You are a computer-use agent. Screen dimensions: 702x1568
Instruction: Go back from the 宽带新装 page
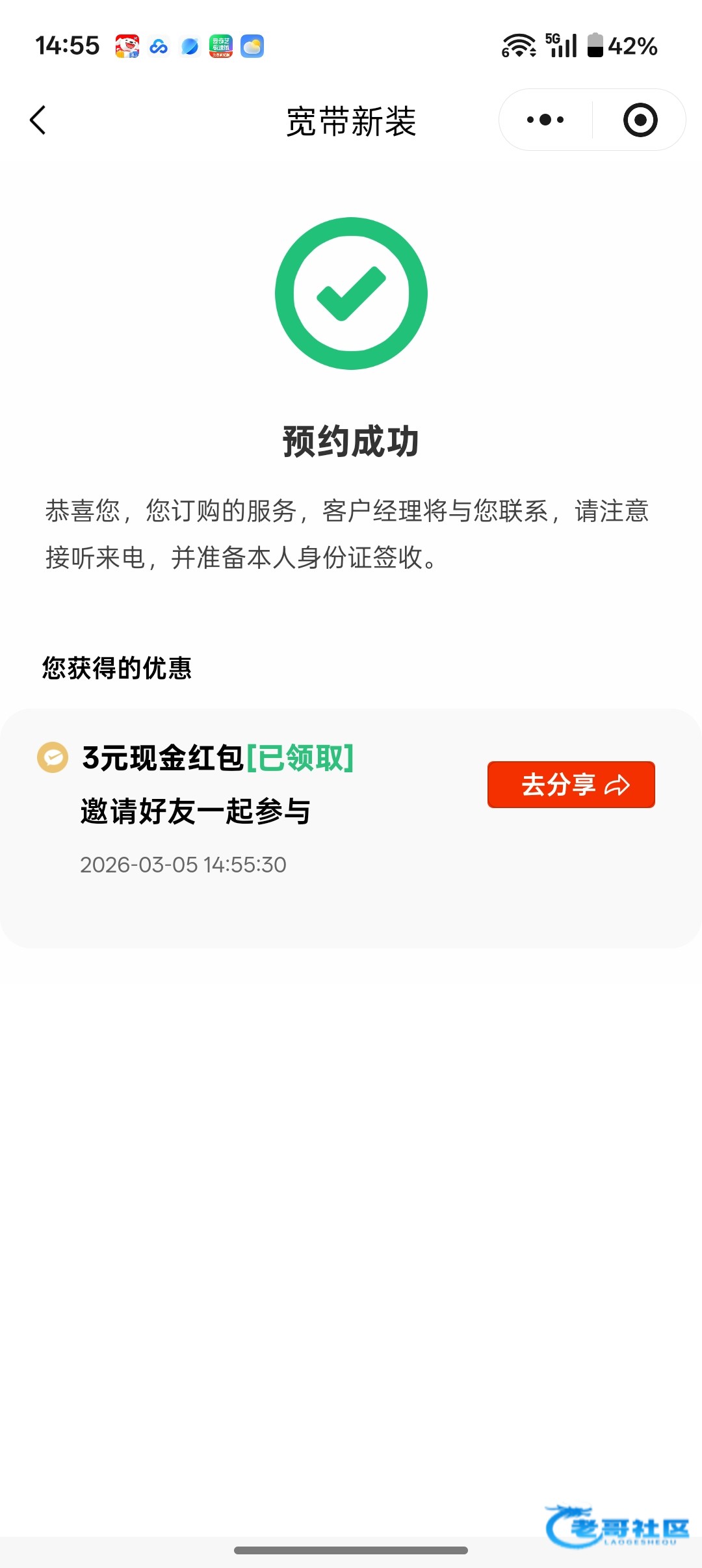(38, 120)
